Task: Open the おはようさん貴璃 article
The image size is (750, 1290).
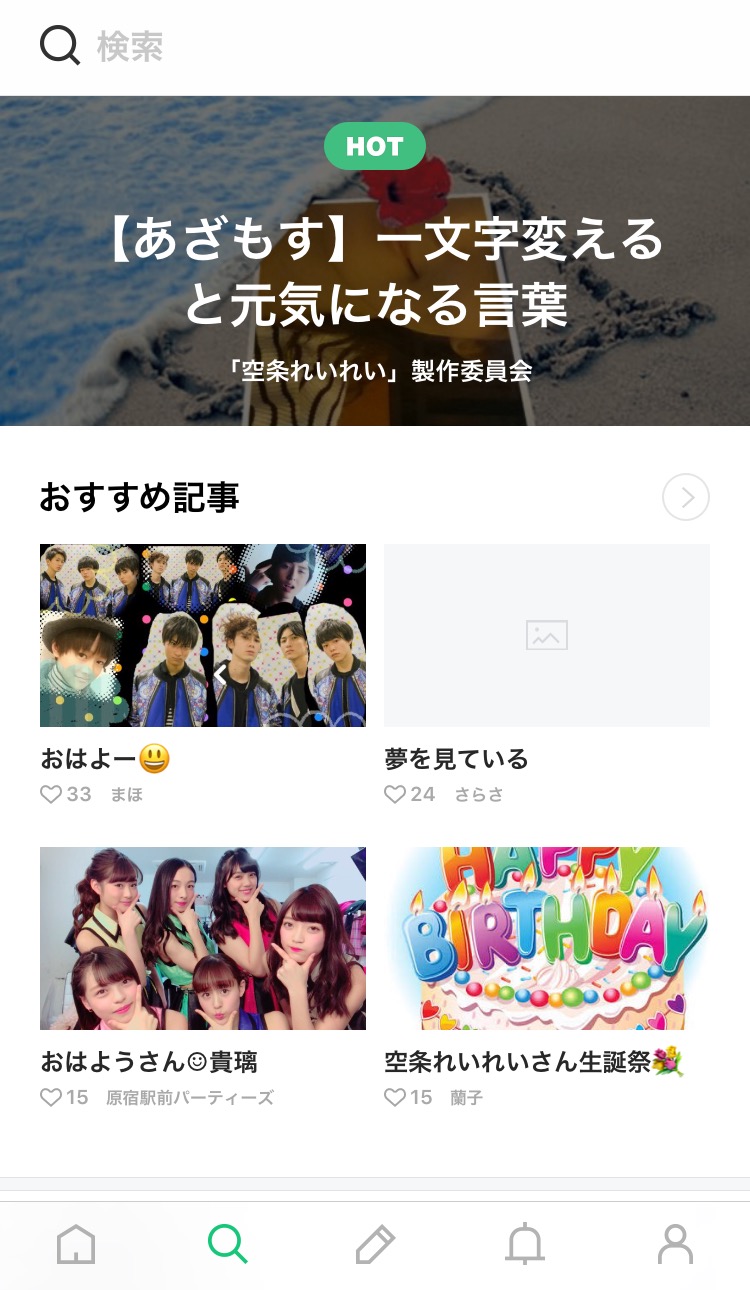Action: (203, 938)
